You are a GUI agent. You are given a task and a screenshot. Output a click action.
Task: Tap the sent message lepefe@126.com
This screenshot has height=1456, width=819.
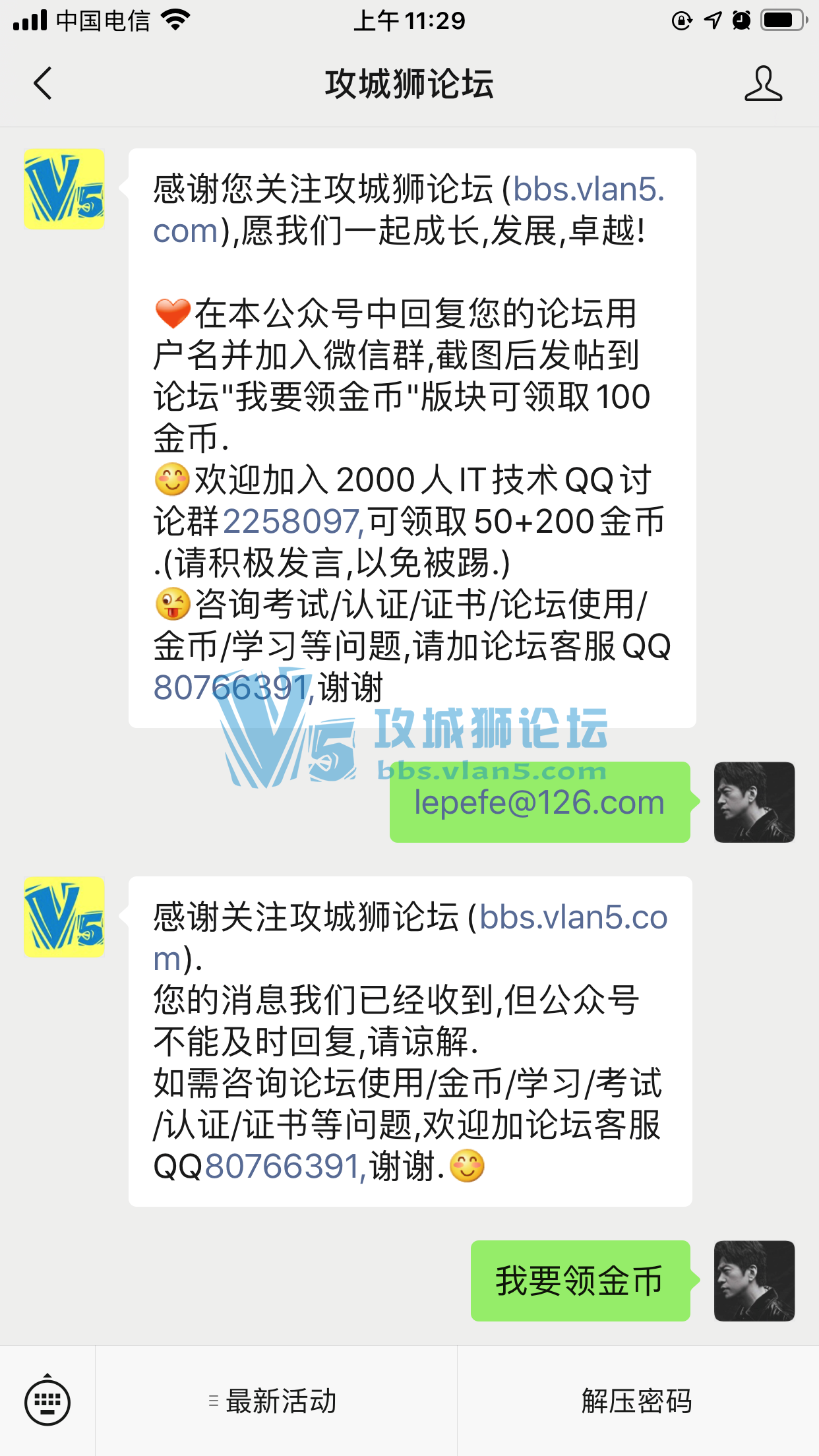539,803
